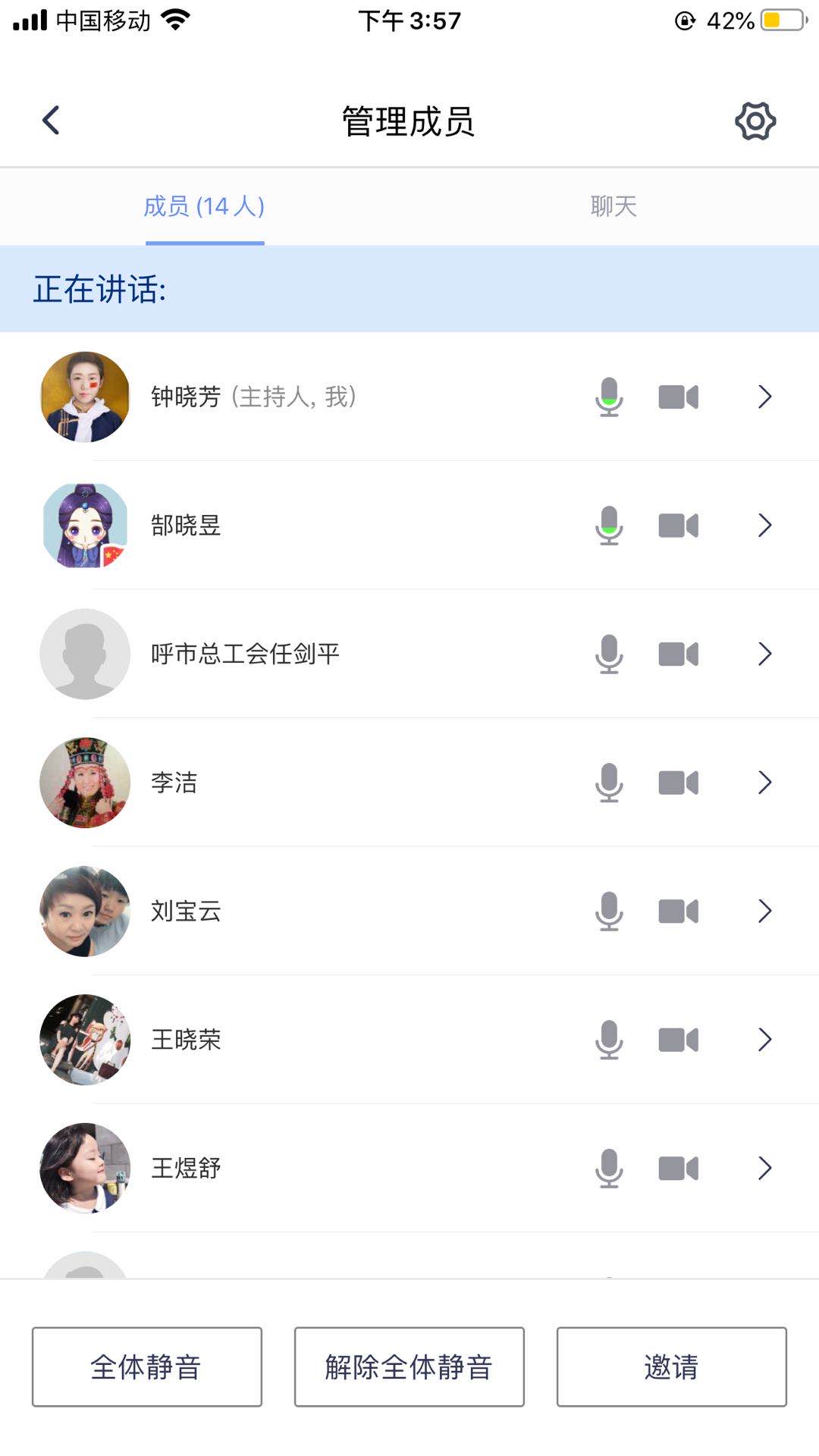The image size is (819, 1456).
Task: Open the settings gear icon
Action: (755, 121)
